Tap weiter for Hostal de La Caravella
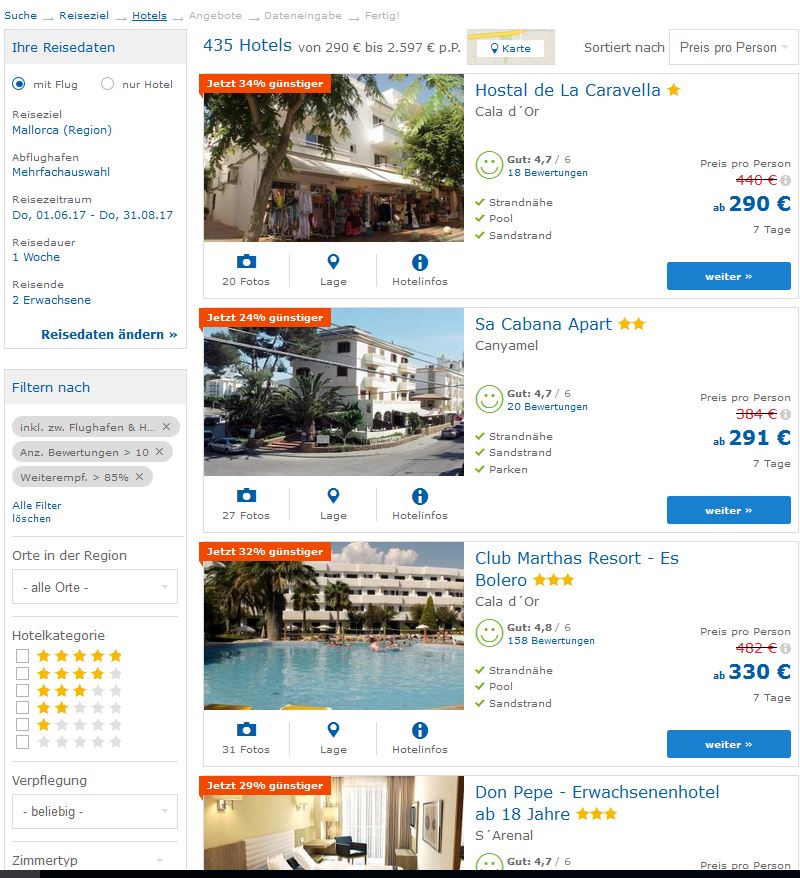The height and width of the screenshot is (878, 800). coord(728,276)
